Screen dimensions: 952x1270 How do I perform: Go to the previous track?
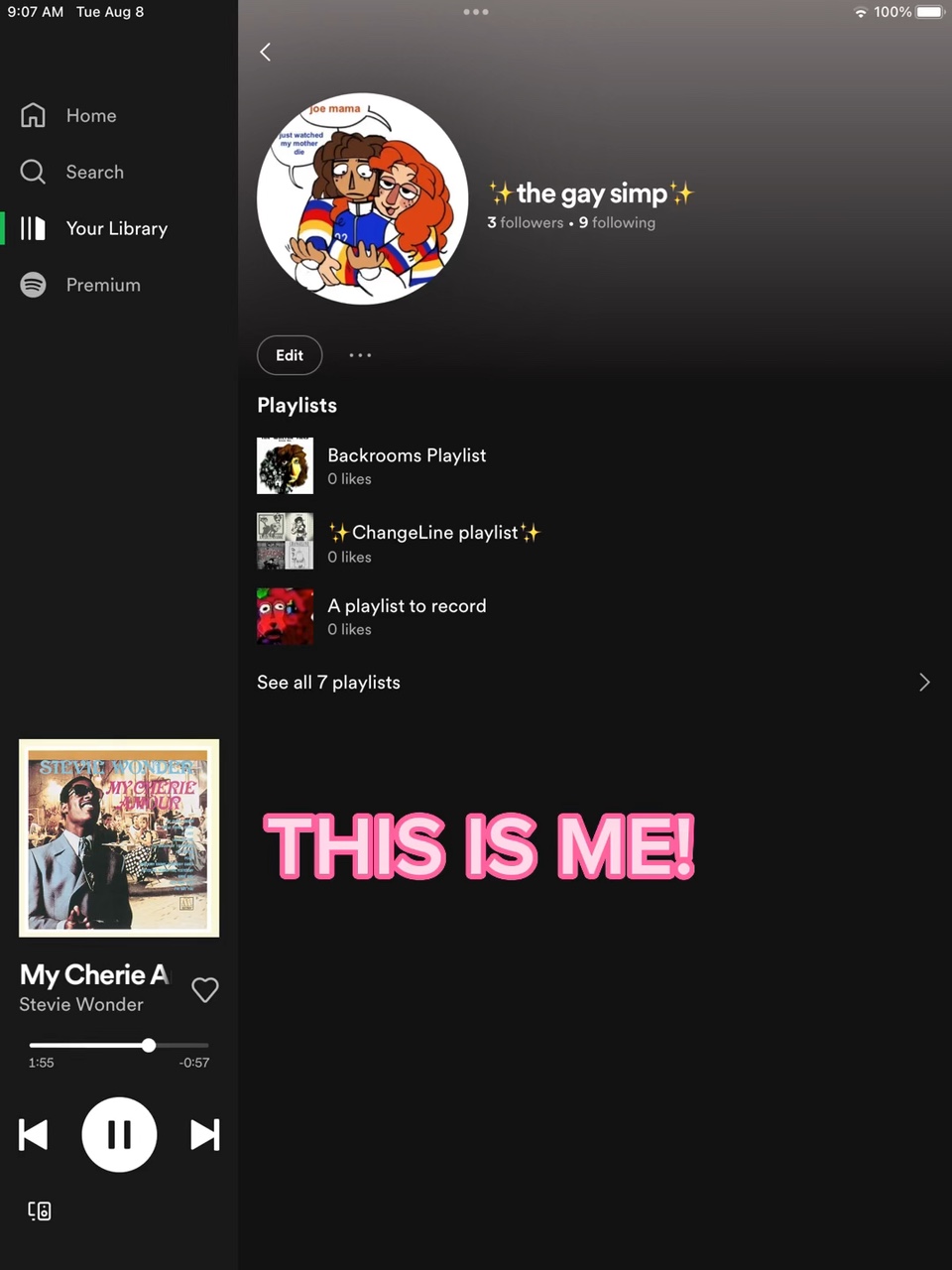tap(34, 1135)
